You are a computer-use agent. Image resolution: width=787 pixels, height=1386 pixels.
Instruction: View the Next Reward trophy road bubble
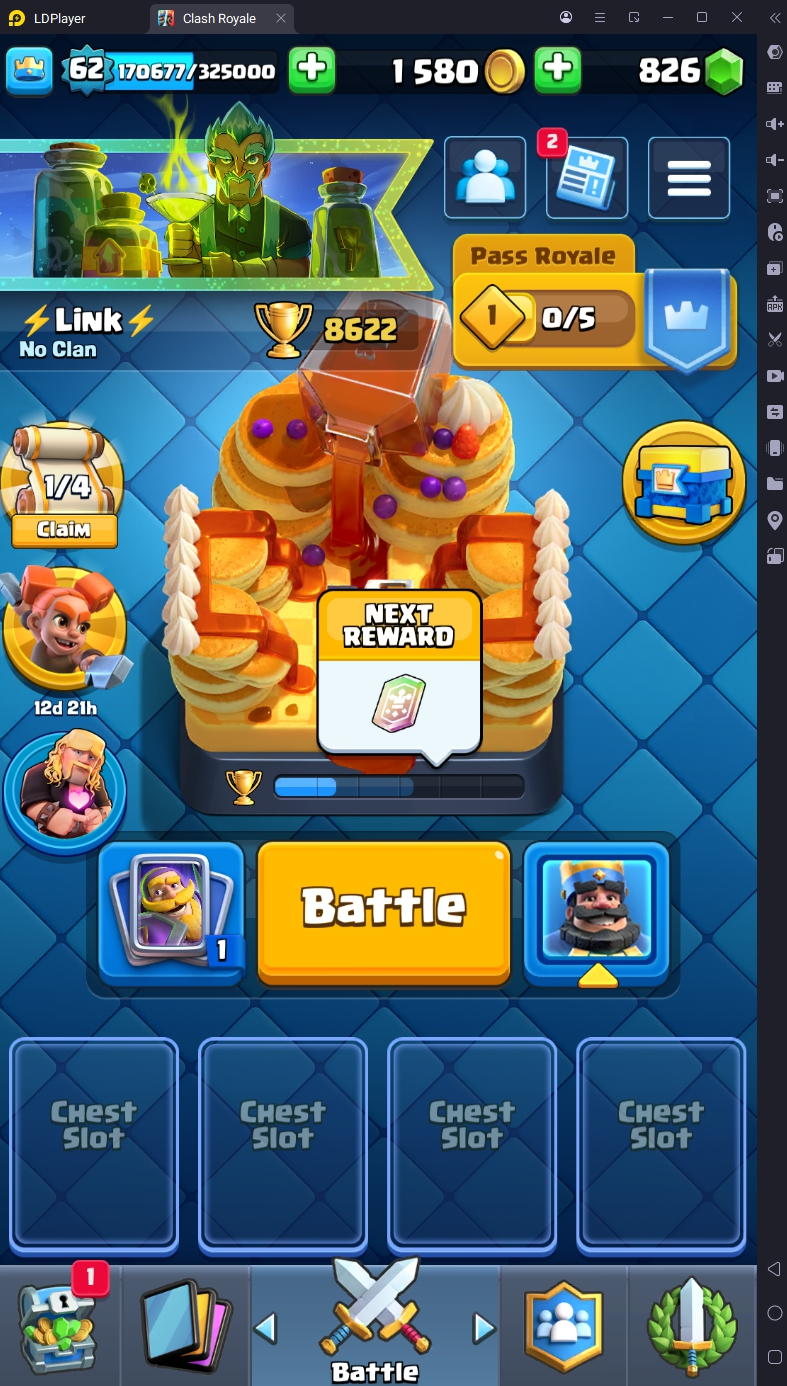(x=399, y=672)
